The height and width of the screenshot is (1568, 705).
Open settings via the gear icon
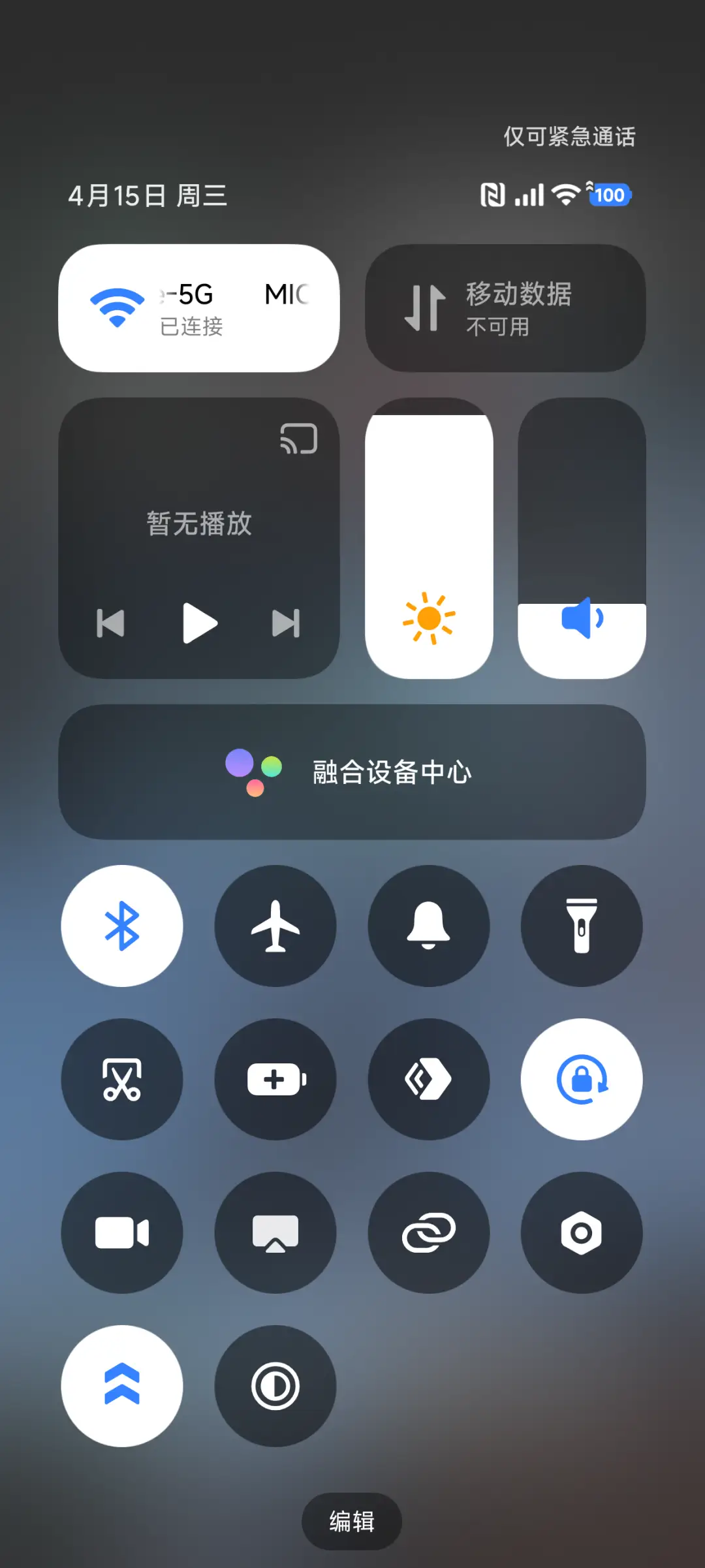click(582, 1232)
